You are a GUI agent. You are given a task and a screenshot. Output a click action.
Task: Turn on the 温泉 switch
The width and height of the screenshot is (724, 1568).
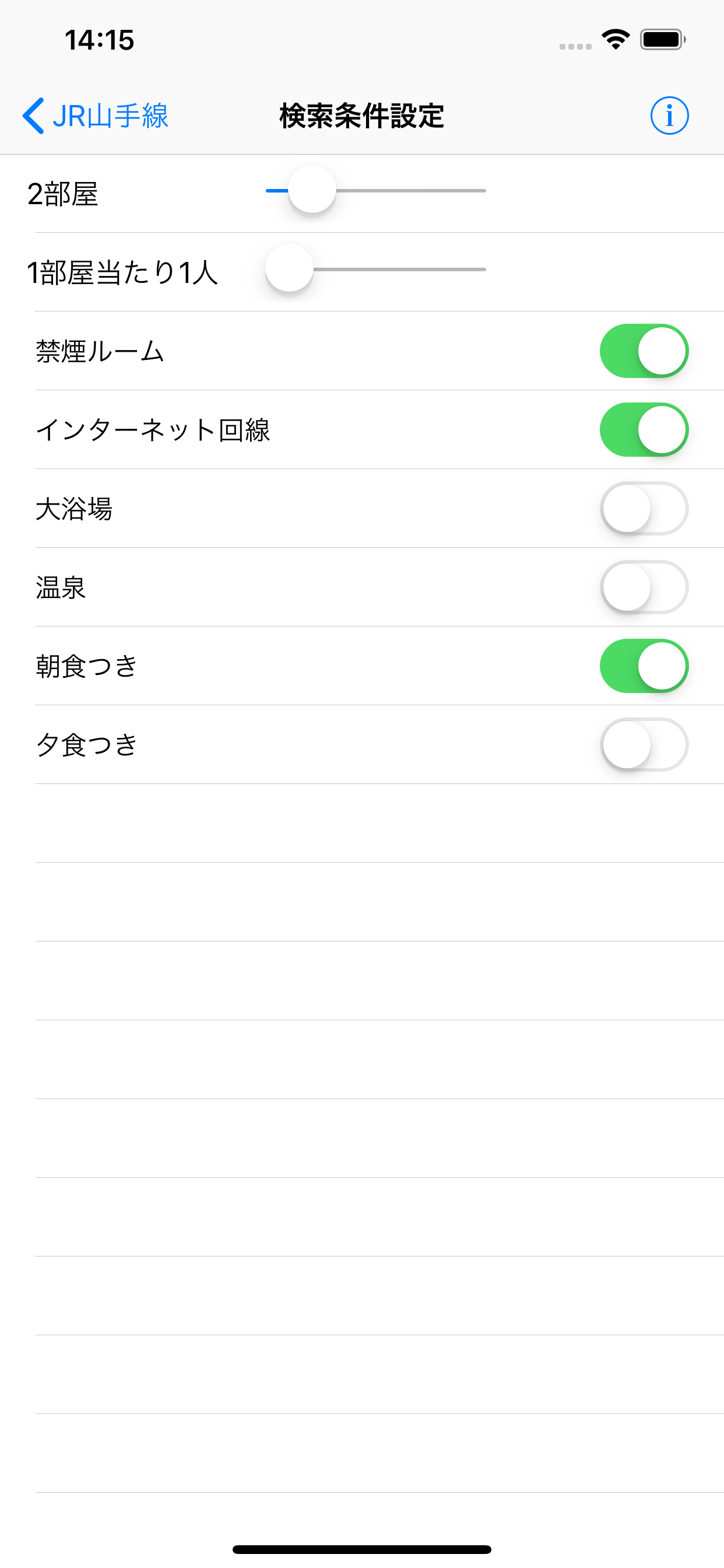point(644,587)
